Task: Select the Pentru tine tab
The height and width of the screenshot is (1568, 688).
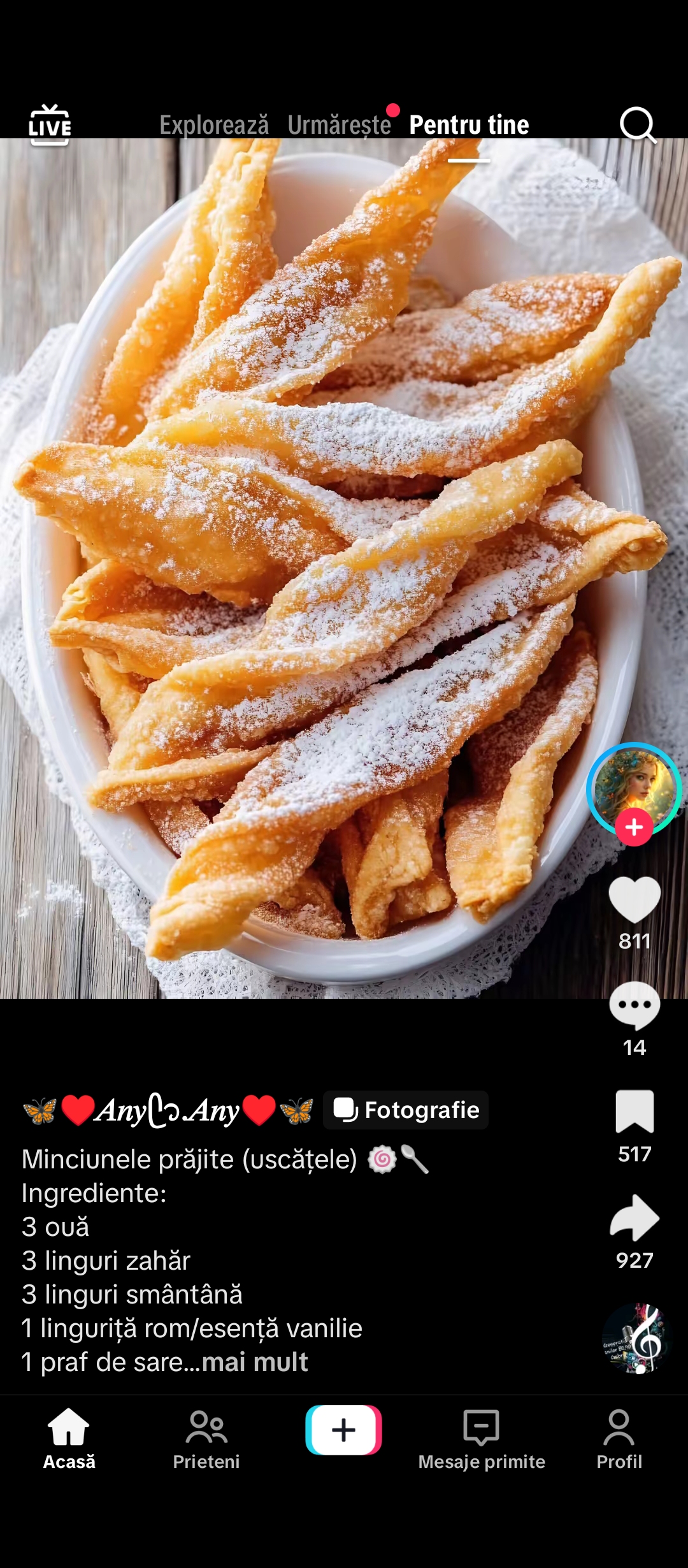Action: click(469, 125)
